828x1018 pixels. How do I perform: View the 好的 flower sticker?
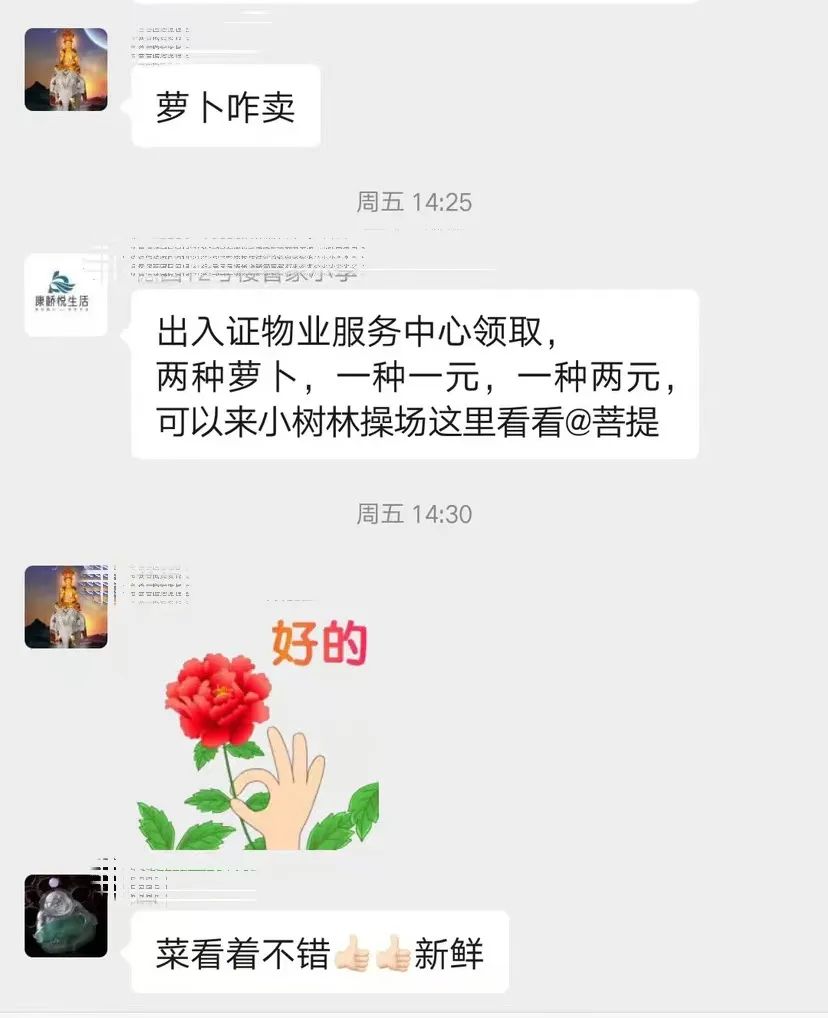[258, 730]
